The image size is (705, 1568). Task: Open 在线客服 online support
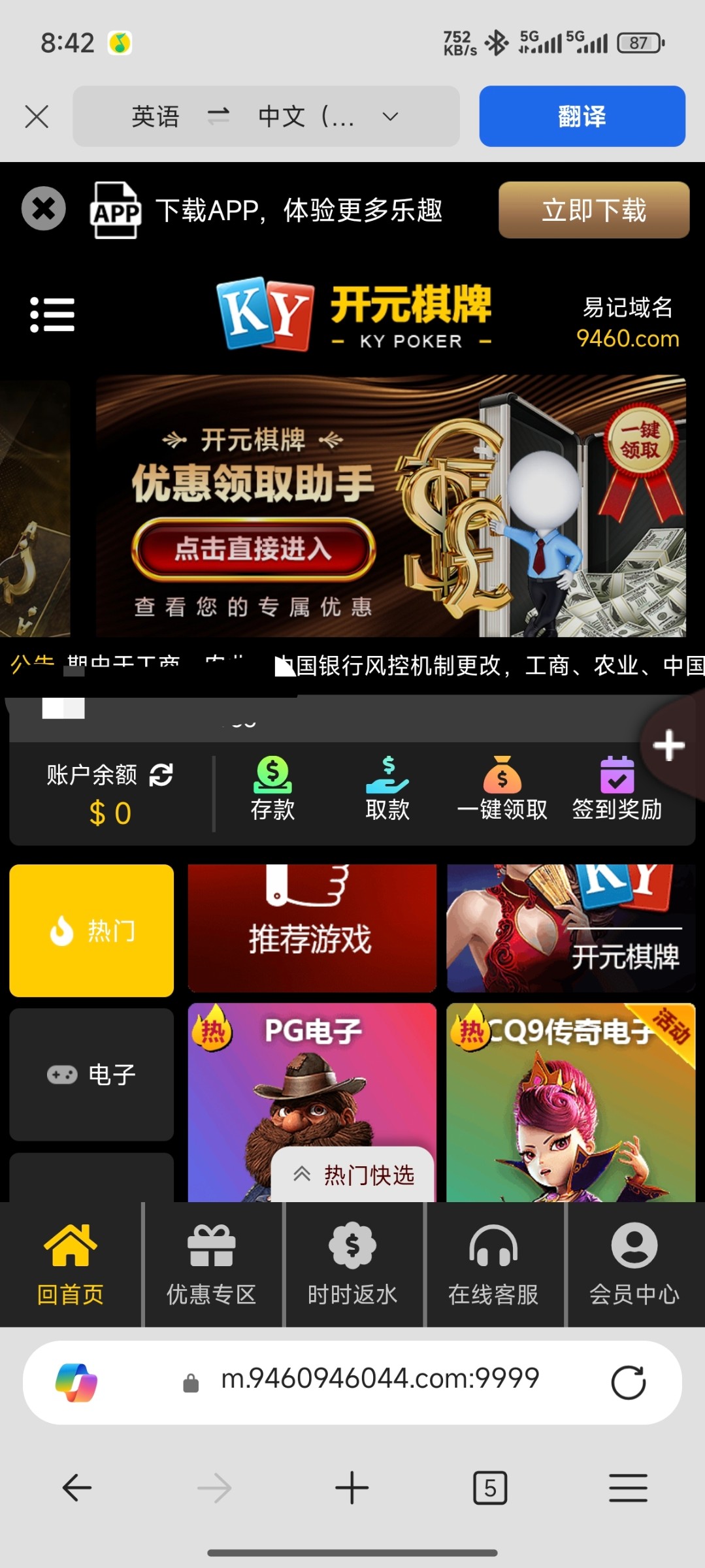point(493,1266)
